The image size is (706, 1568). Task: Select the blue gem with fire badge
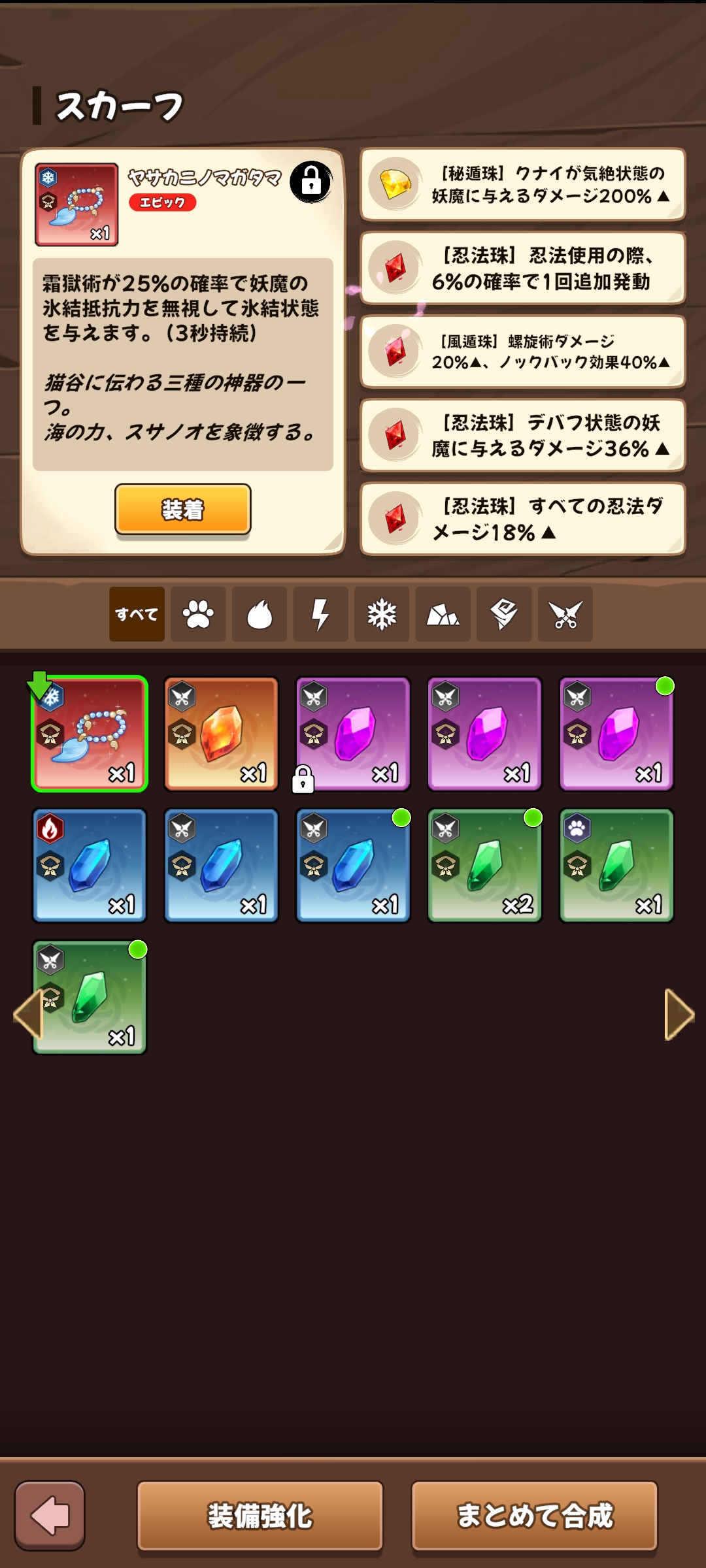[x=90, y=865]
